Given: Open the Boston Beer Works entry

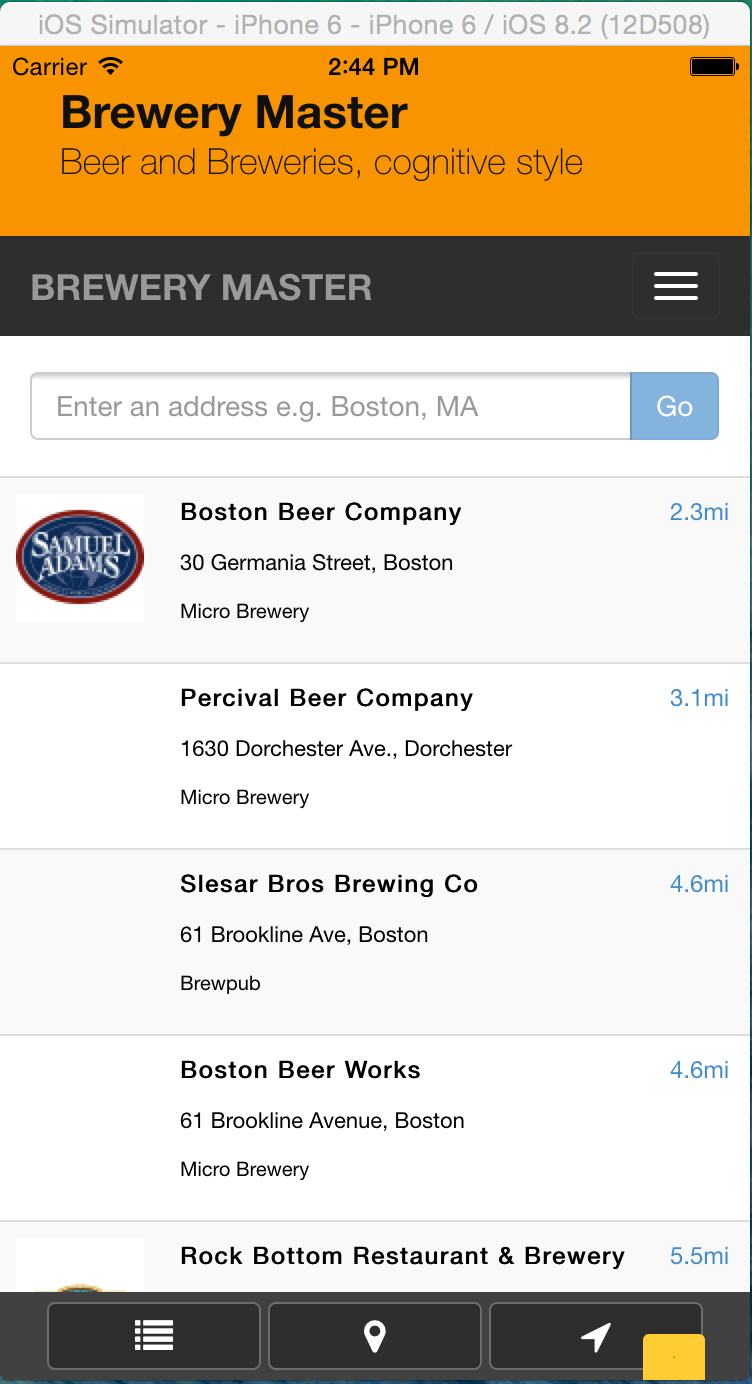Looking at the screenshot, I should (x=300, y=1070).
